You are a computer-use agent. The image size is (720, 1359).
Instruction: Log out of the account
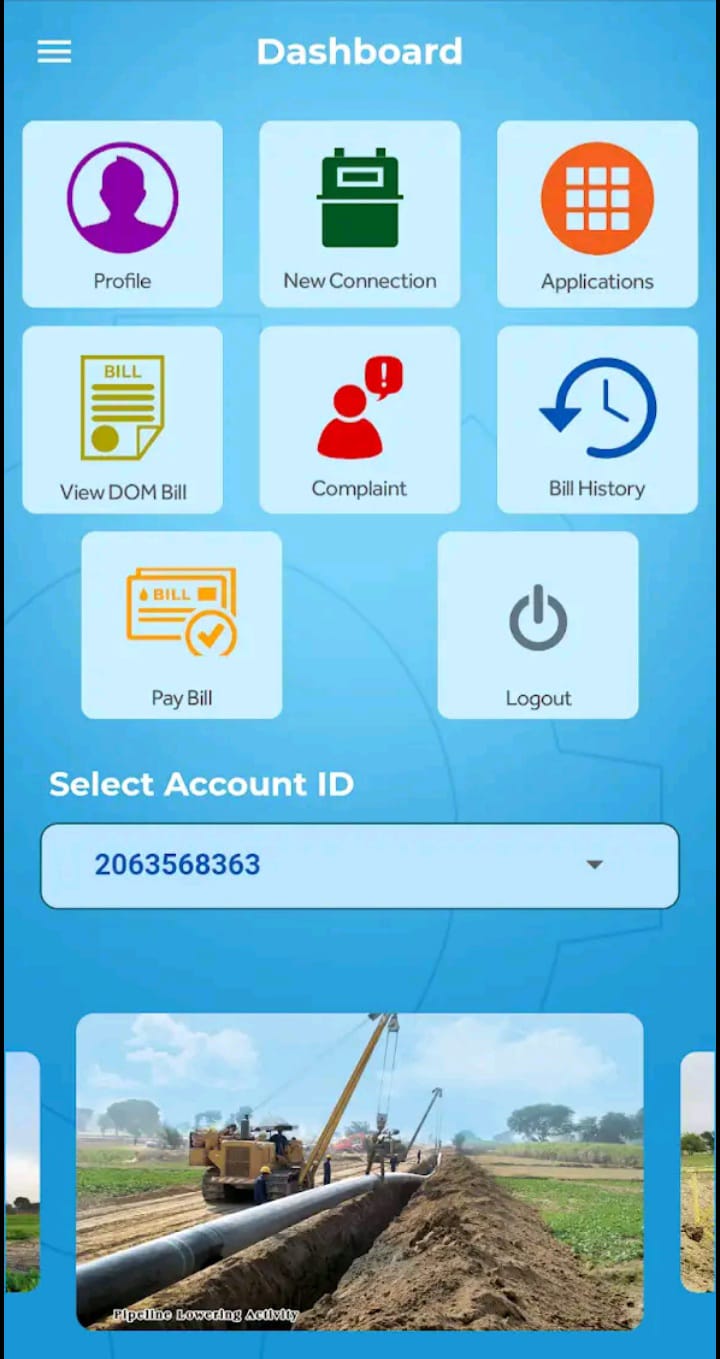click(x=538, y=625)
